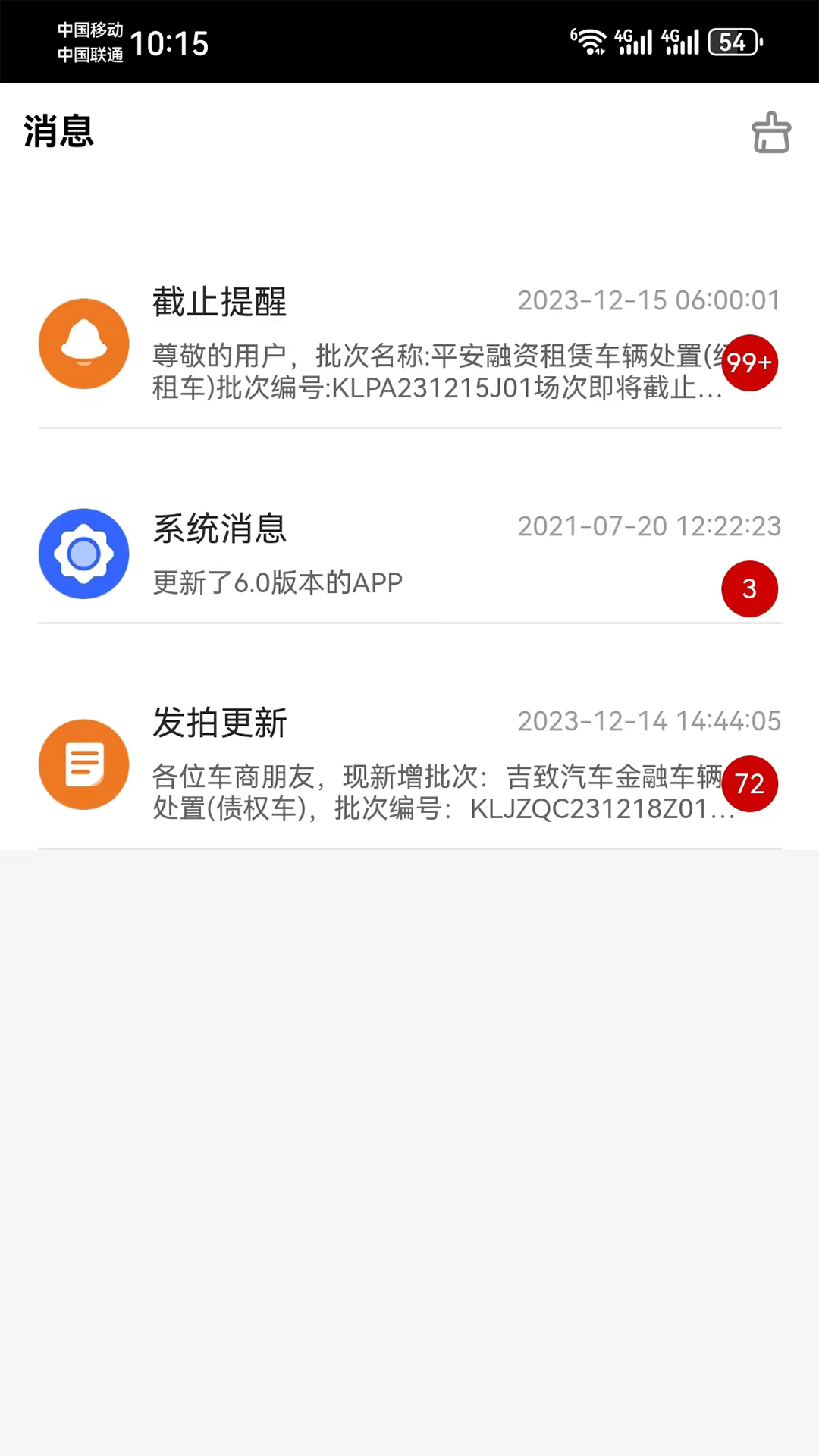The height and width of the screenshot is (1456, 819).
Task: Click timestamp 2021-07-20 12:22:23
Action: [x=648, y=526]
